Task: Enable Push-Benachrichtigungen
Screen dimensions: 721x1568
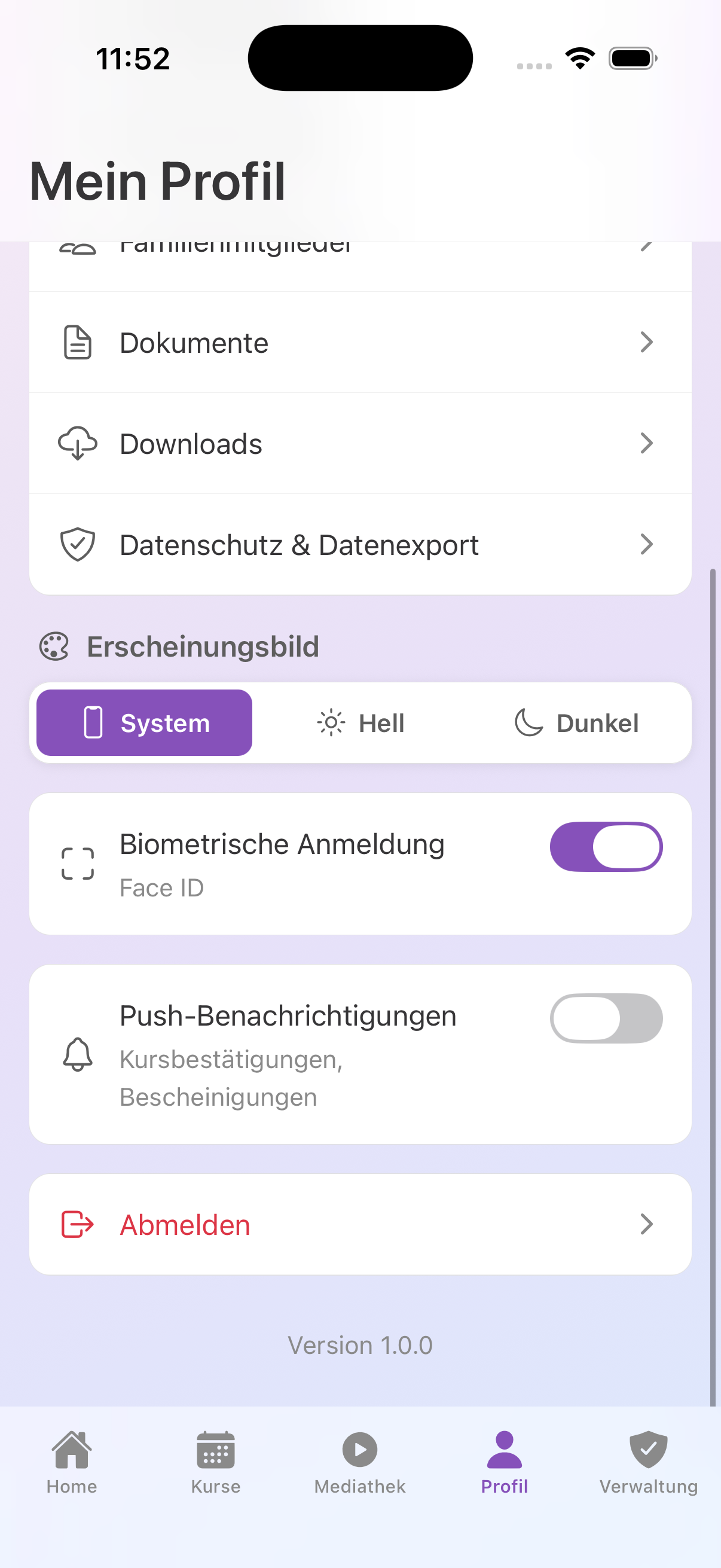Action: tap(606, 1018)
